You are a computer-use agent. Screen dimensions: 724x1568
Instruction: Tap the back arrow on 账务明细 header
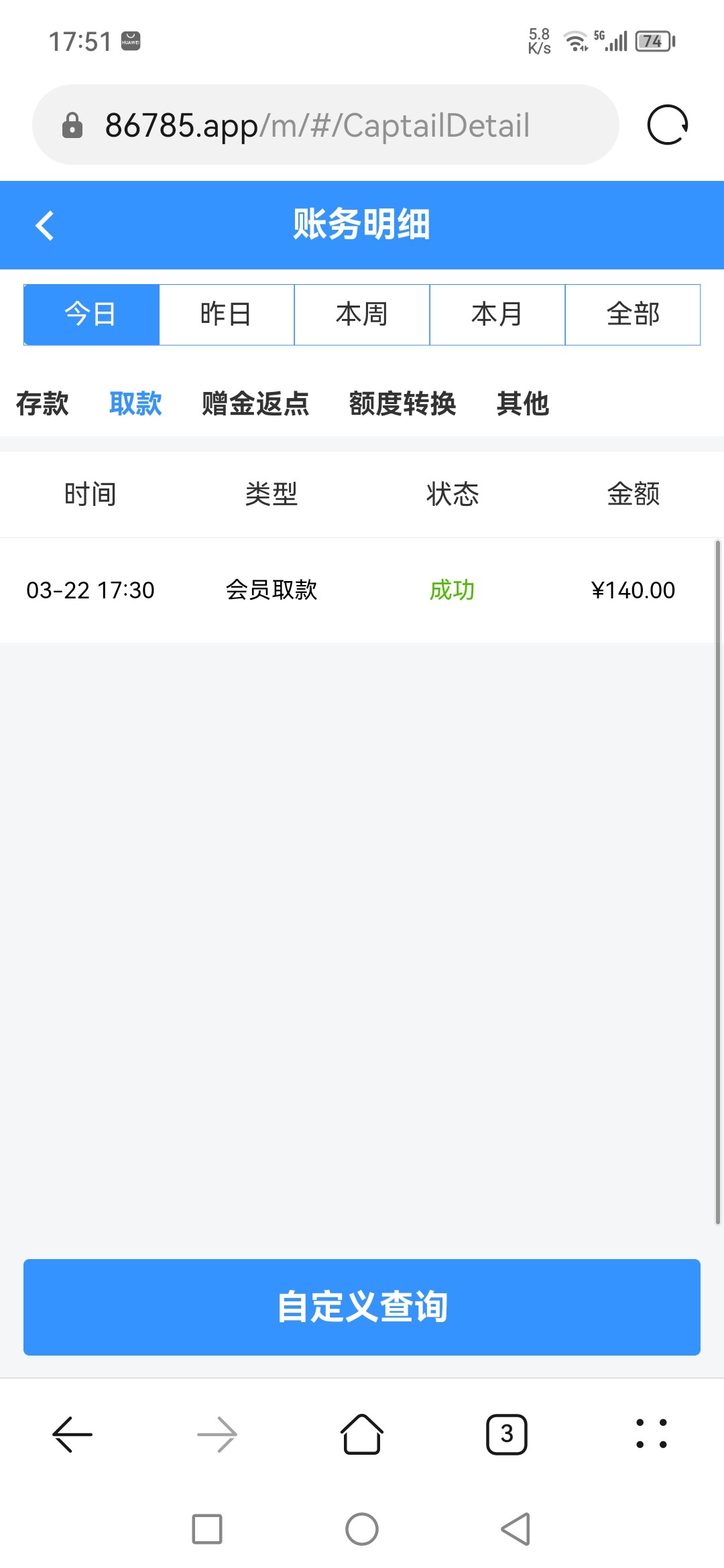coord(46,224)
